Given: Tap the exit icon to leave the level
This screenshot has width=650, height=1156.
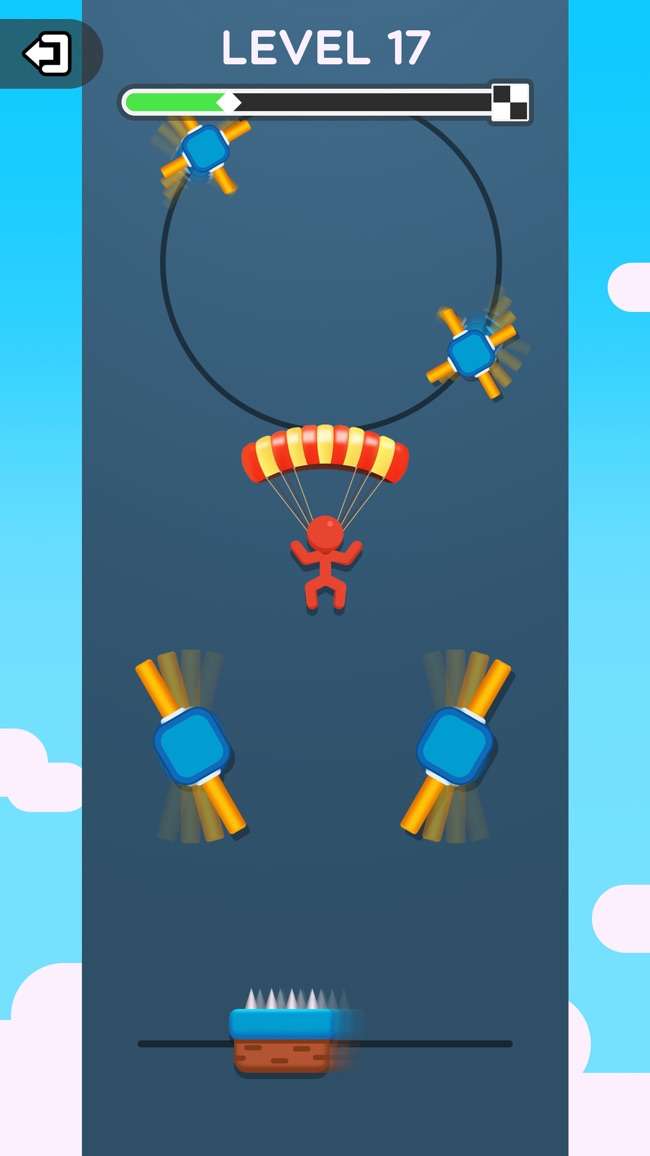Looking at the screenshot, I should coord(47,54).
